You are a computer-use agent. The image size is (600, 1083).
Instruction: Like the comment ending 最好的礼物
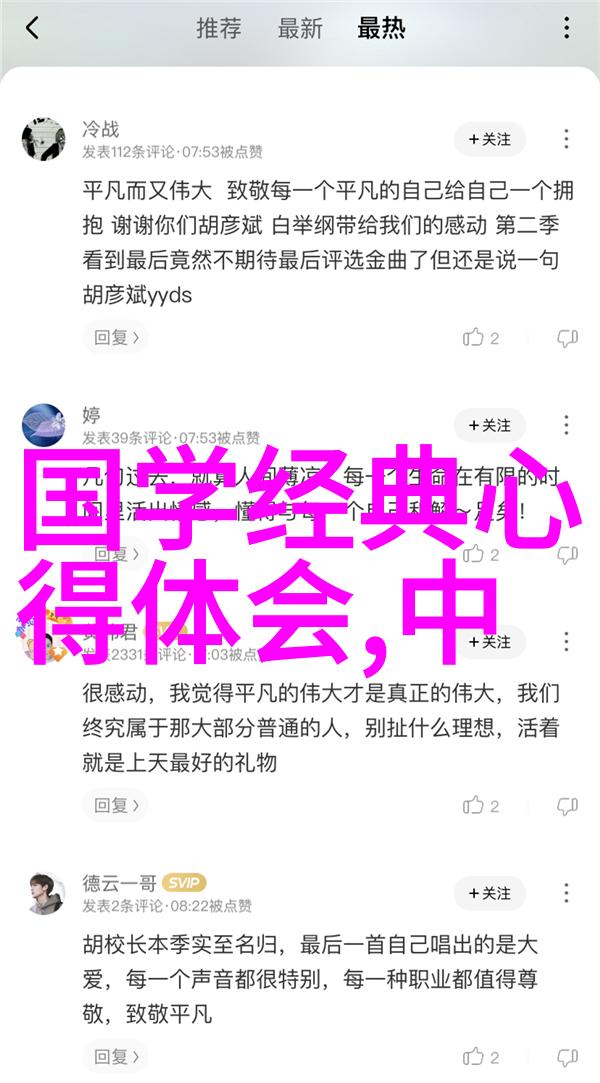[481, 805]
